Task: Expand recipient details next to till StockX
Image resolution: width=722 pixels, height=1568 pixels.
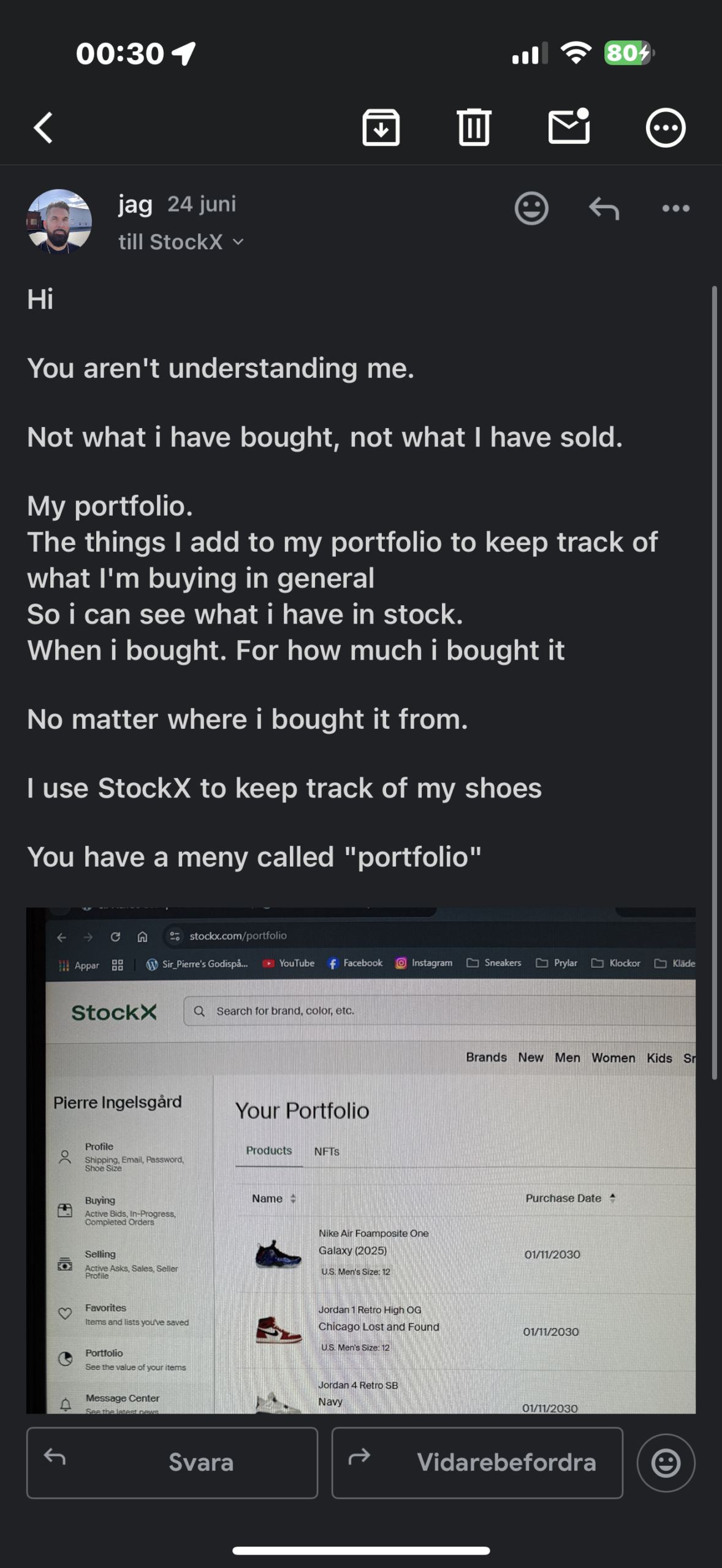Action: pos(238,242)
